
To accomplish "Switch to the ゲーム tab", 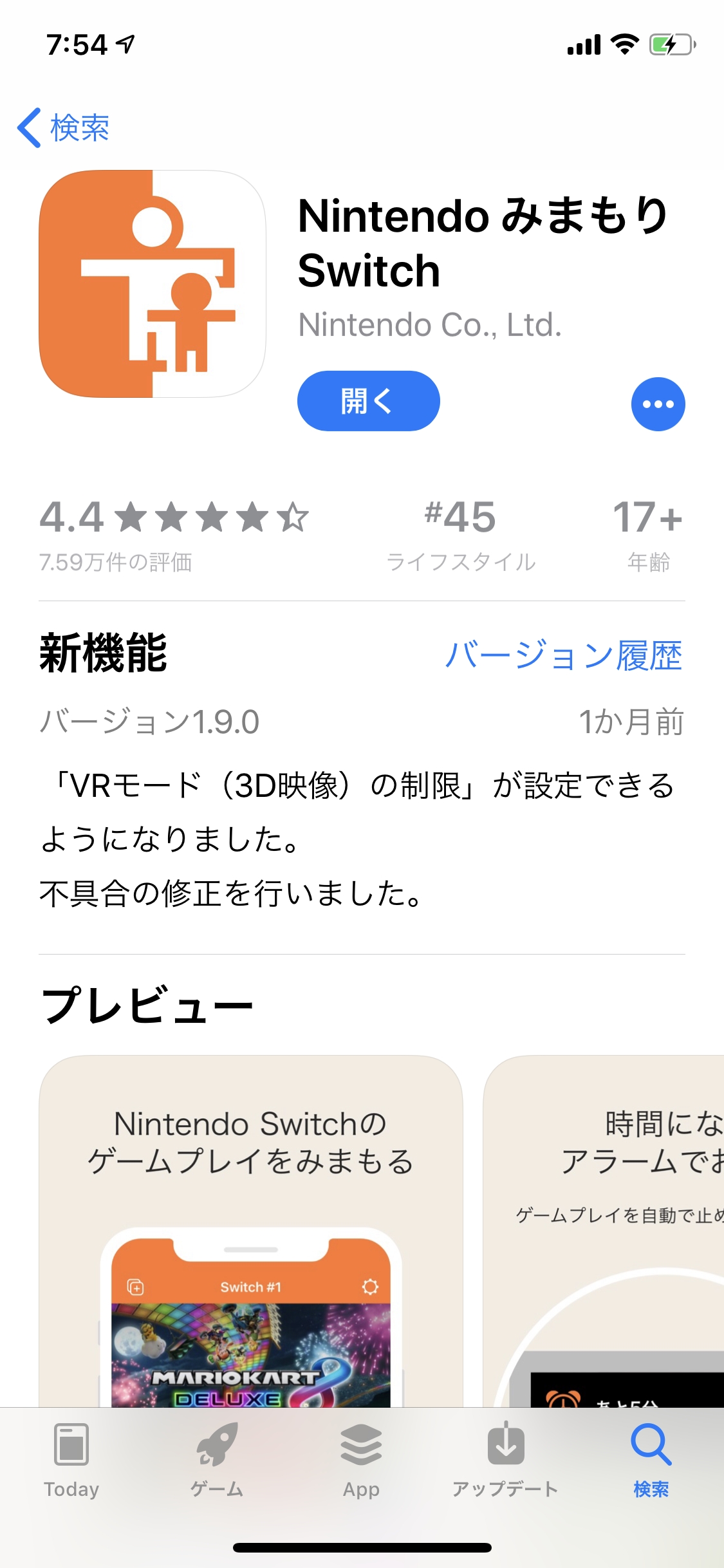I will pos(217,1461).
